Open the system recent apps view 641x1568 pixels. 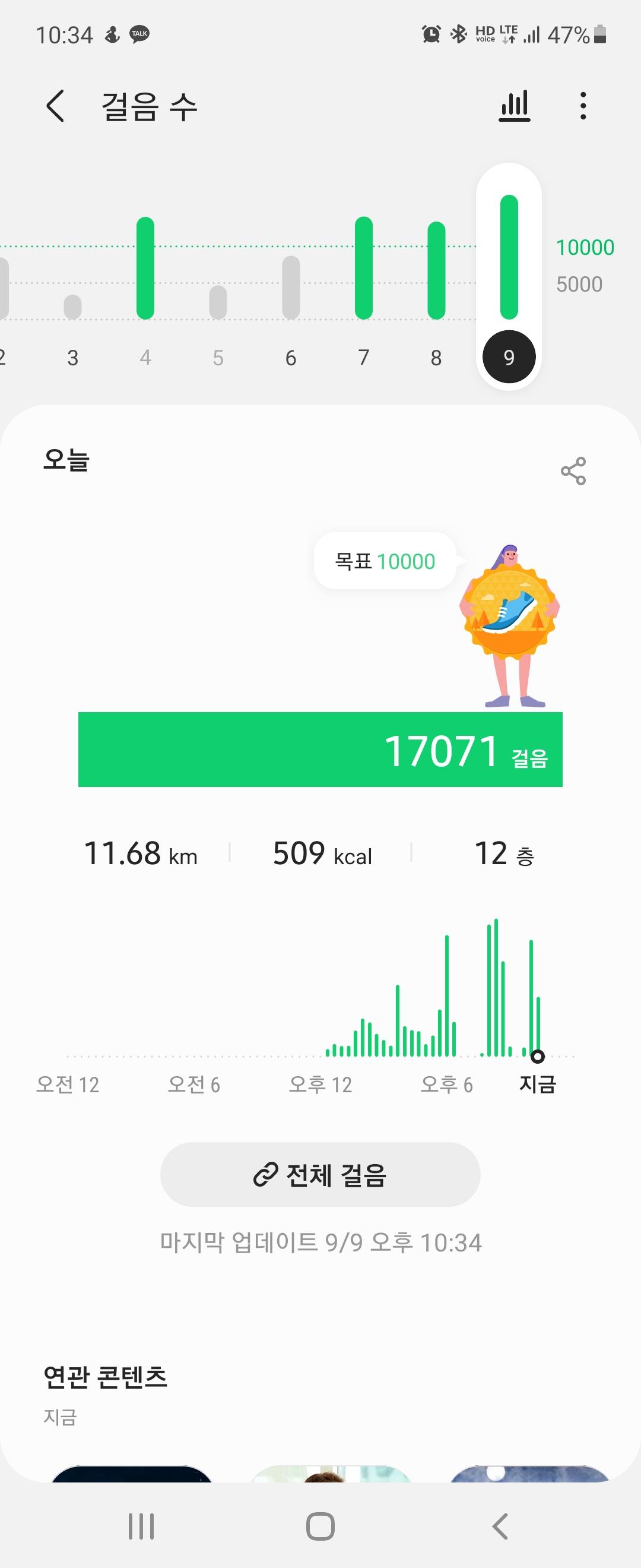[x=141, y=1526]
